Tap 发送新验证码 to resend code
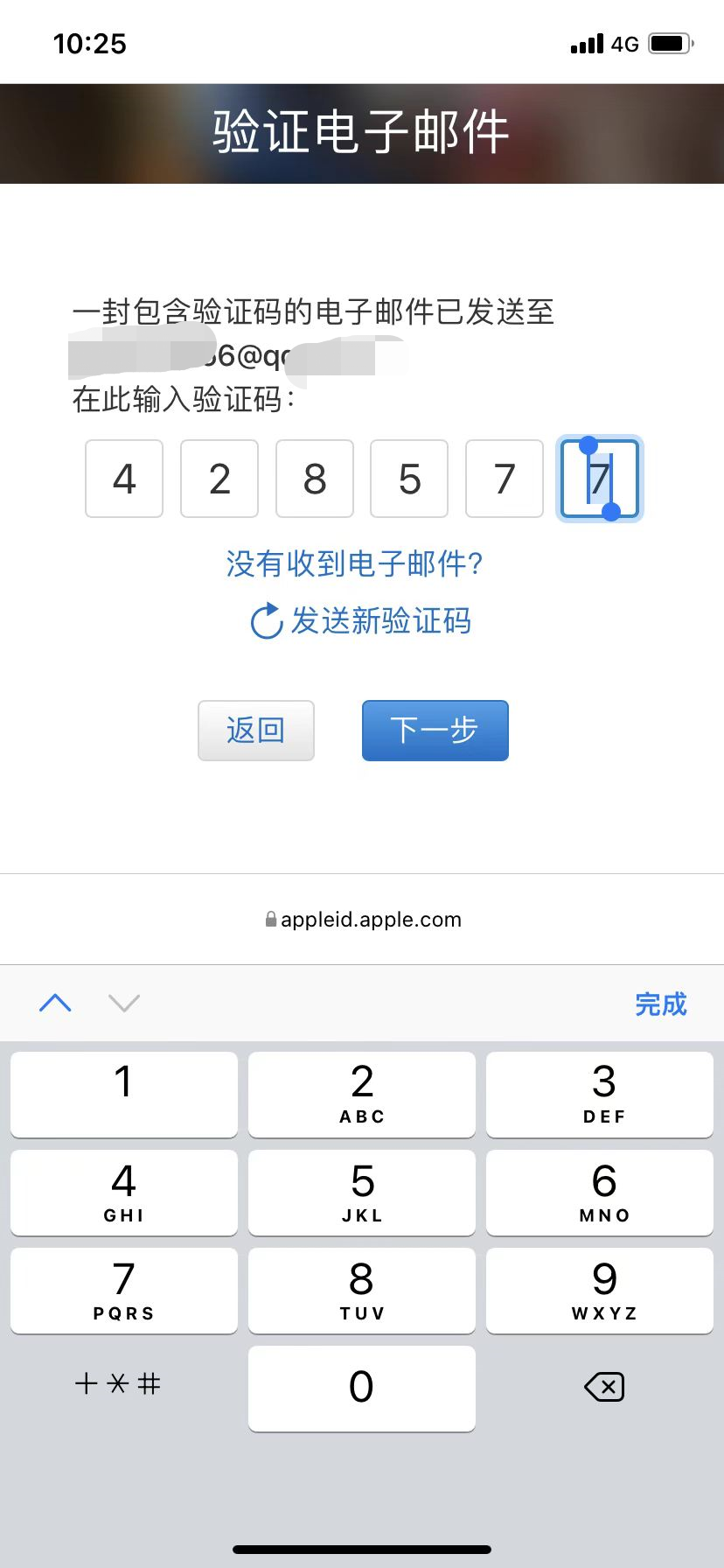724x1568 pixels. pos(380,621)
